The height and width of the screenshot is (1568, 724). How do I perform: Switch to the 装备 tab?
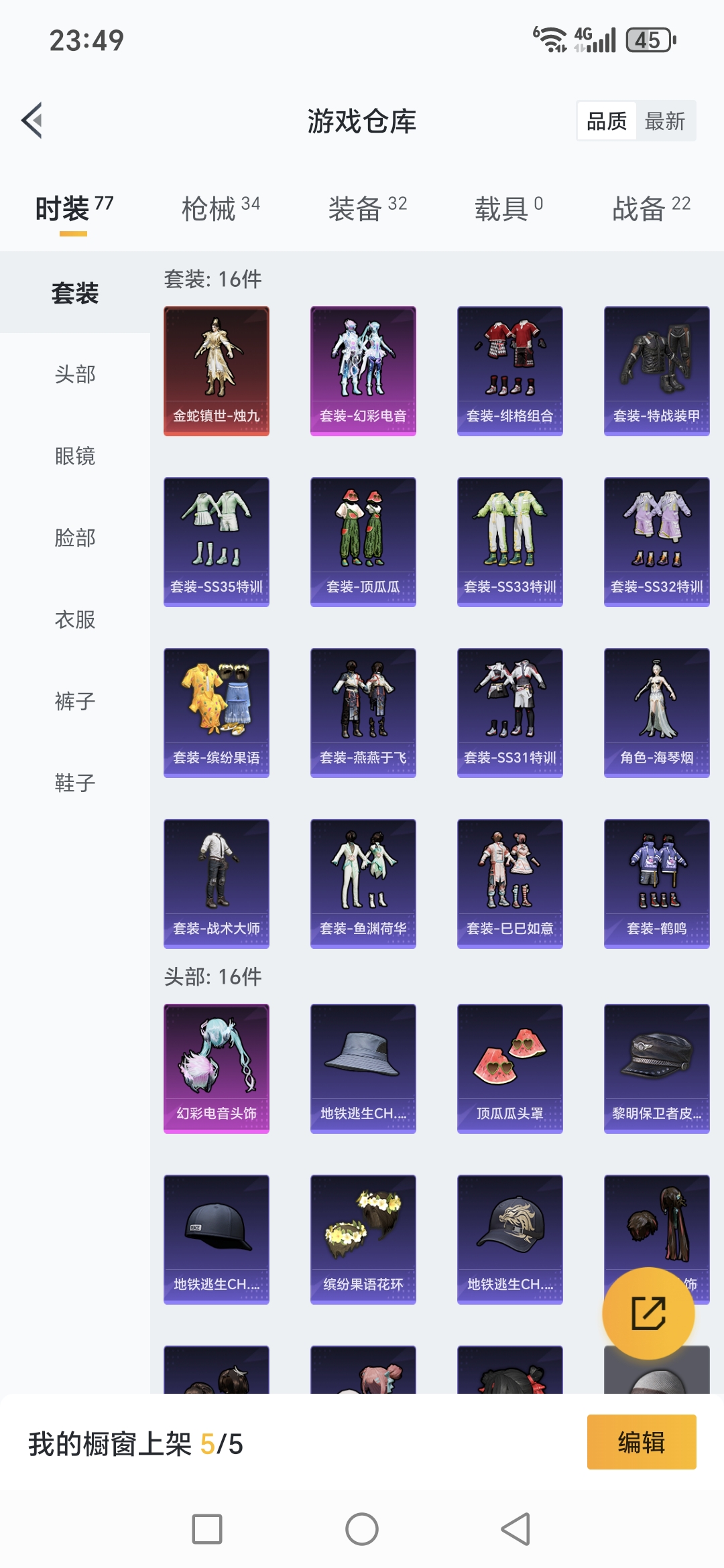coord(367,208)
